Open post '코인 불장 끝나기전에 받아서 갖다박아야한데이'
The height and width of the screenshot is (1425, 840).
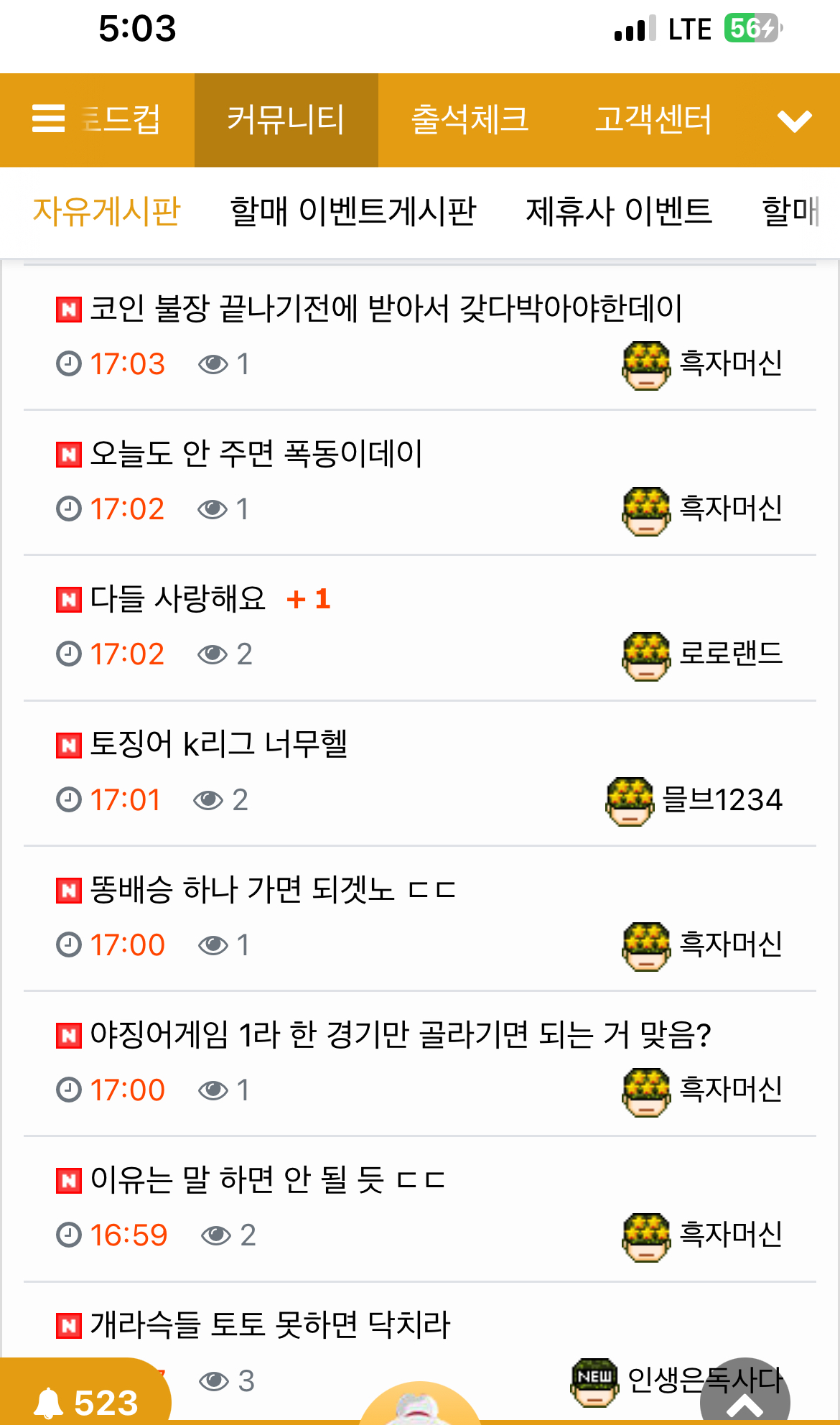click(x=386, y=309)
